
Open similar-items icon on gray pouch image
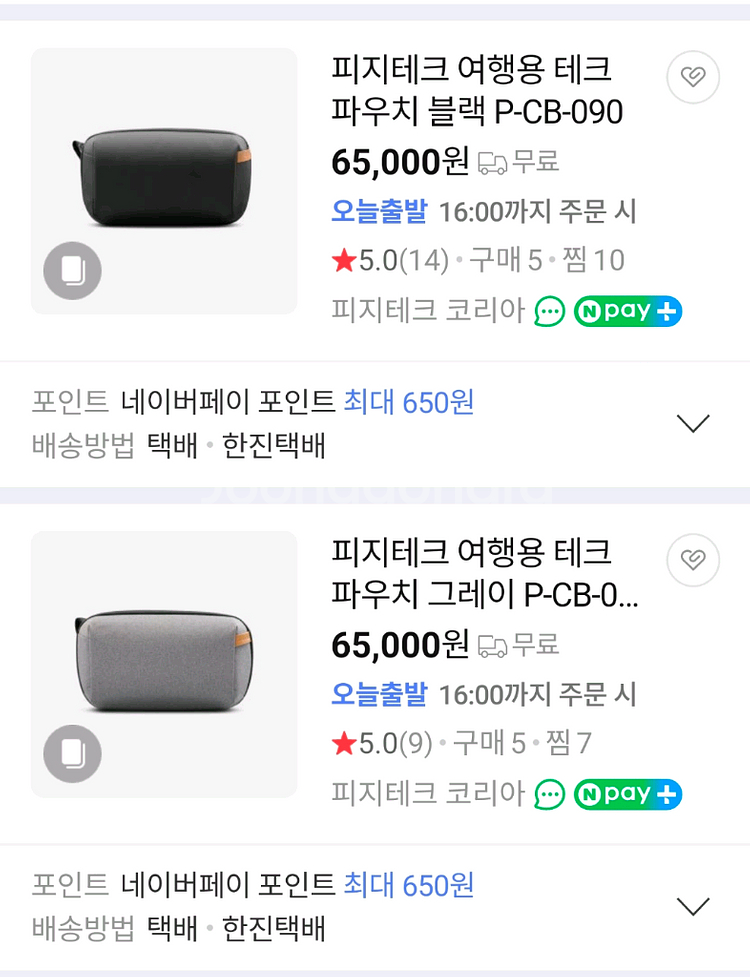tap(72, 753)
